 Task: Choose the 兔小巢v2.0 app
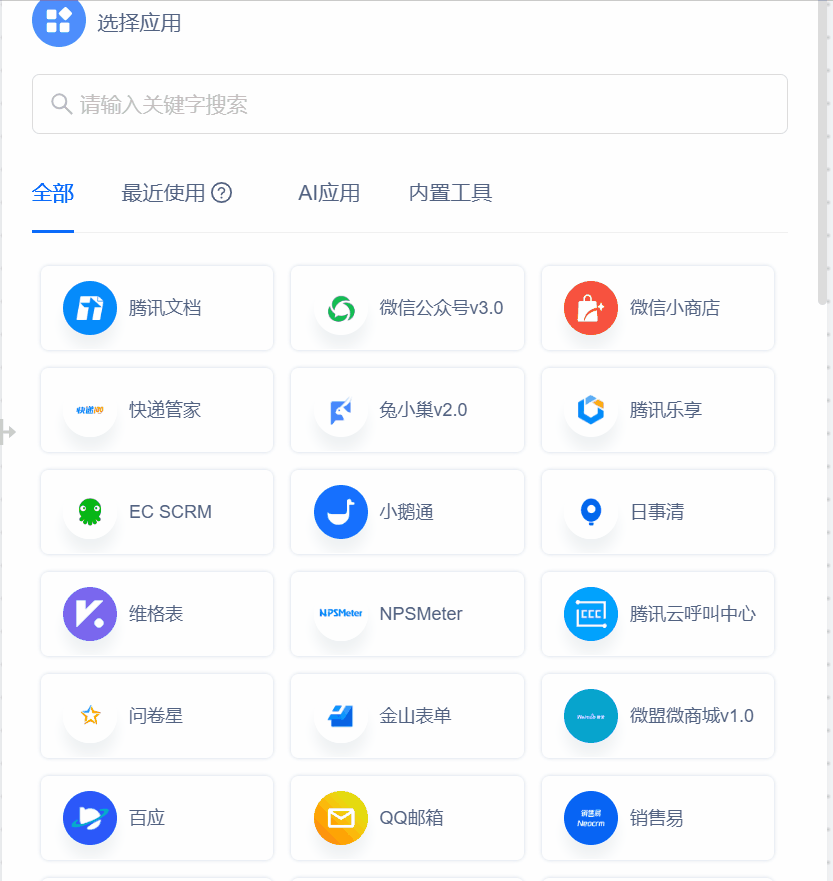pos(407,410)
